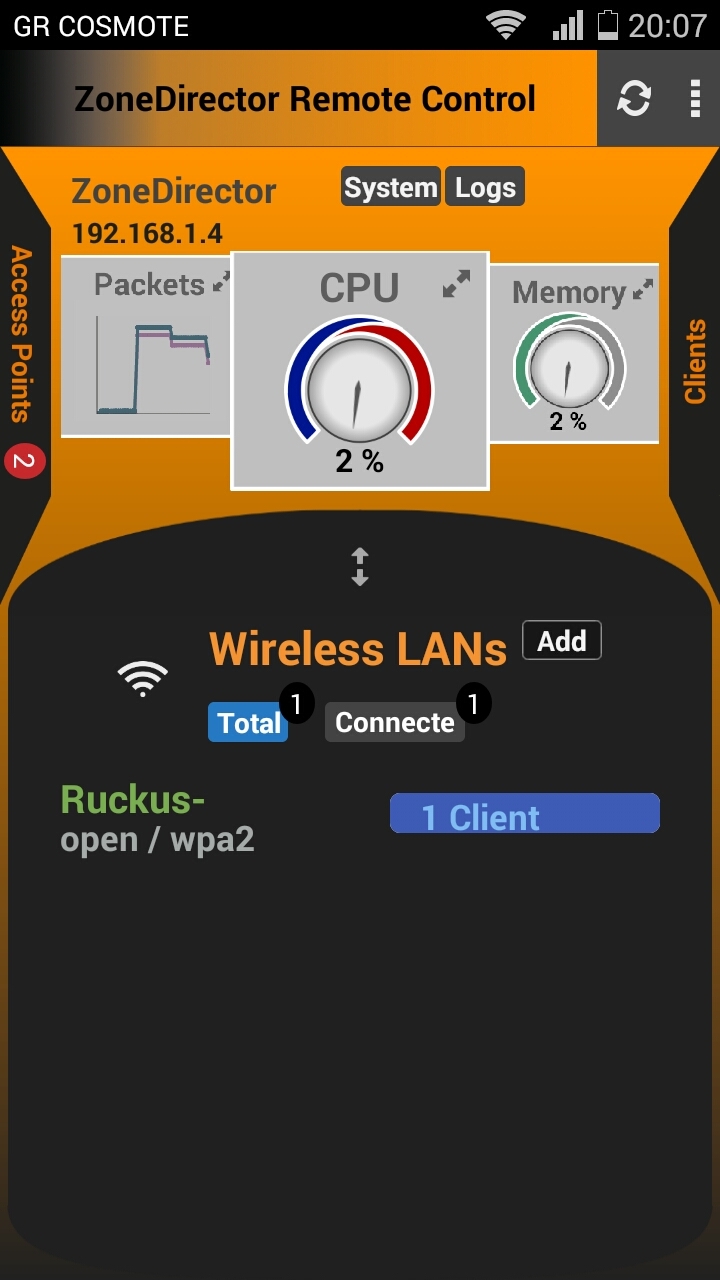Expand the Memory gauge
The image size is (720, 1280).
642,291
